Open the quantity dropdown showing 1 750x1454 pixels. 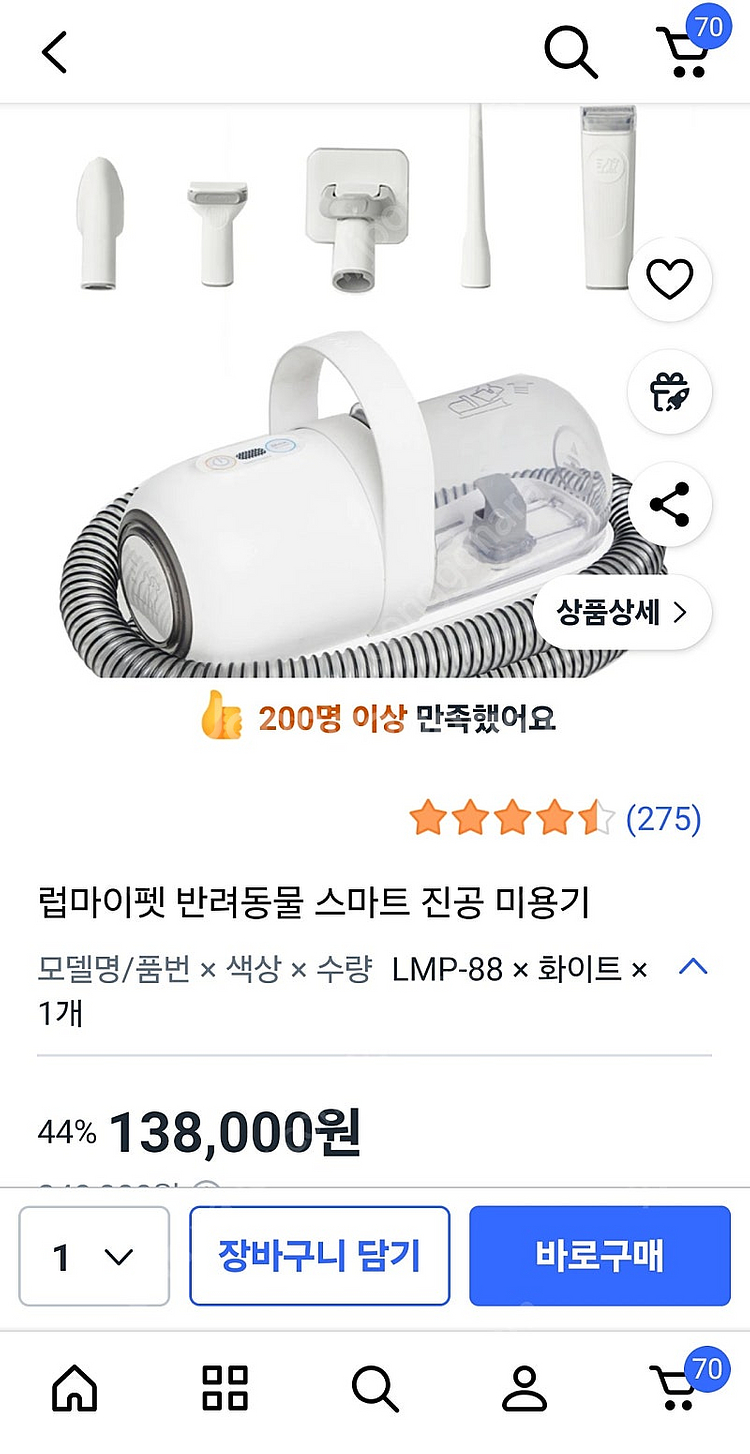pyautogui.click(x=94, y=1256)
